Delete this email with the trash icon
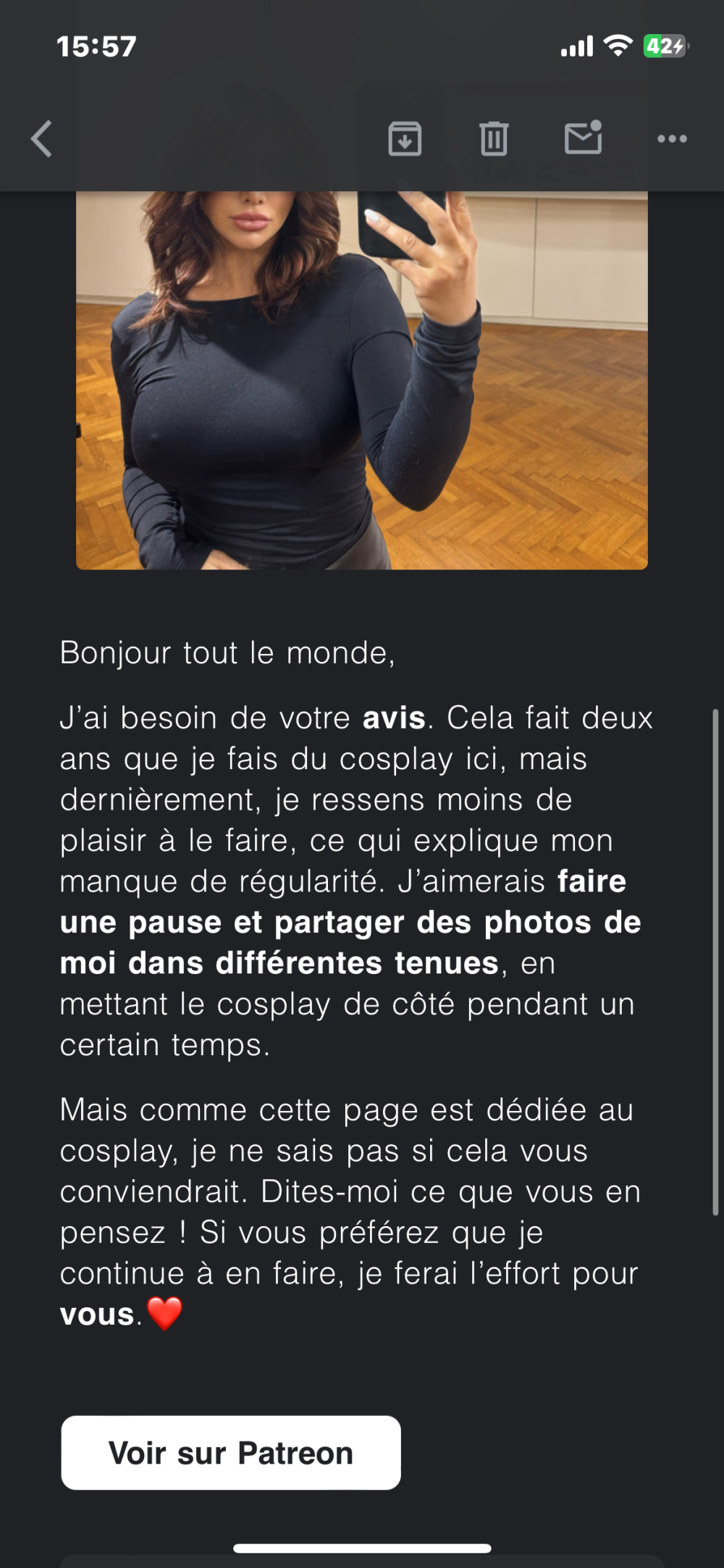724x1568 pixels. (494, 138)
